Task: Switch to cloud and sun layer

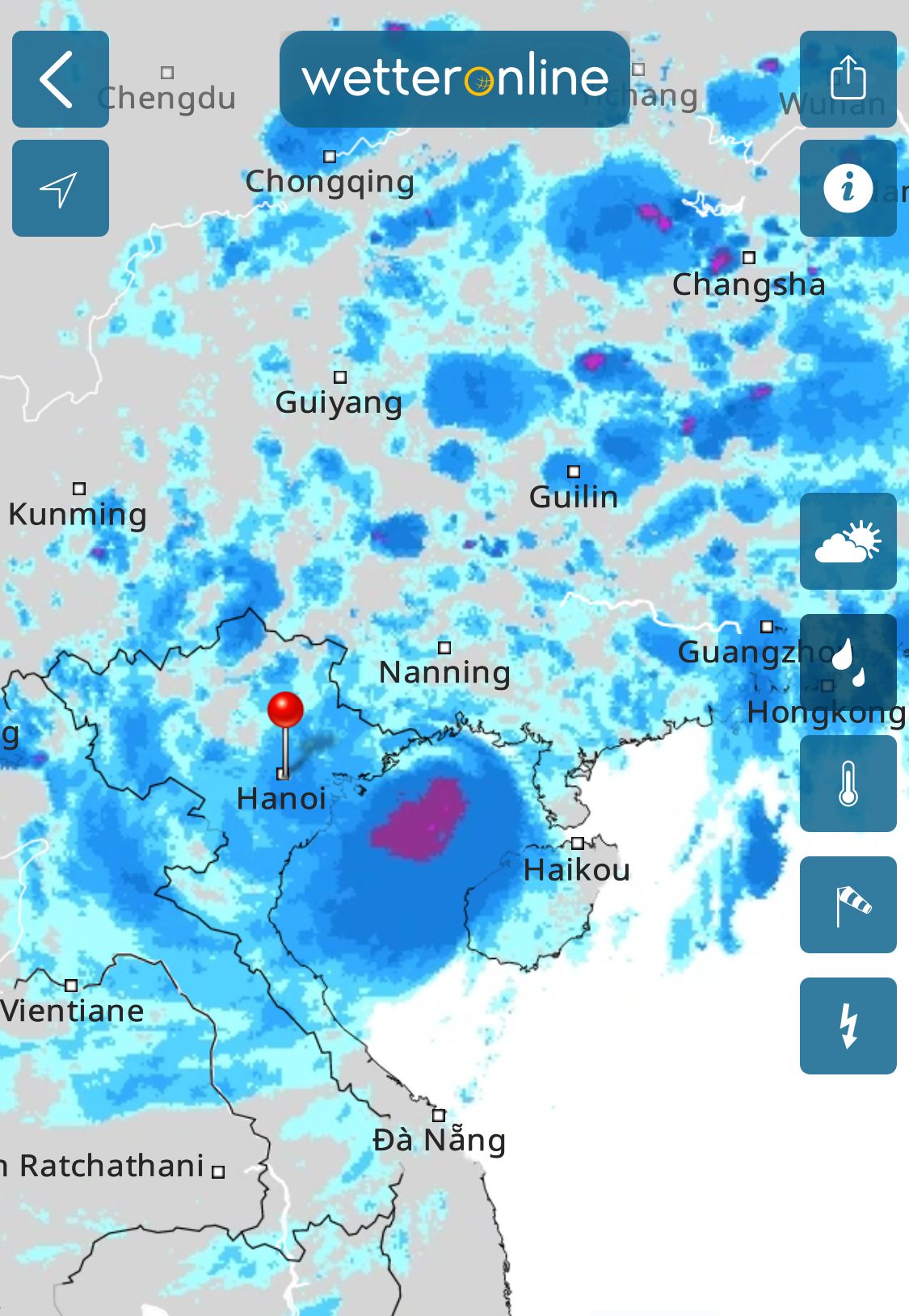Action: 848,541
